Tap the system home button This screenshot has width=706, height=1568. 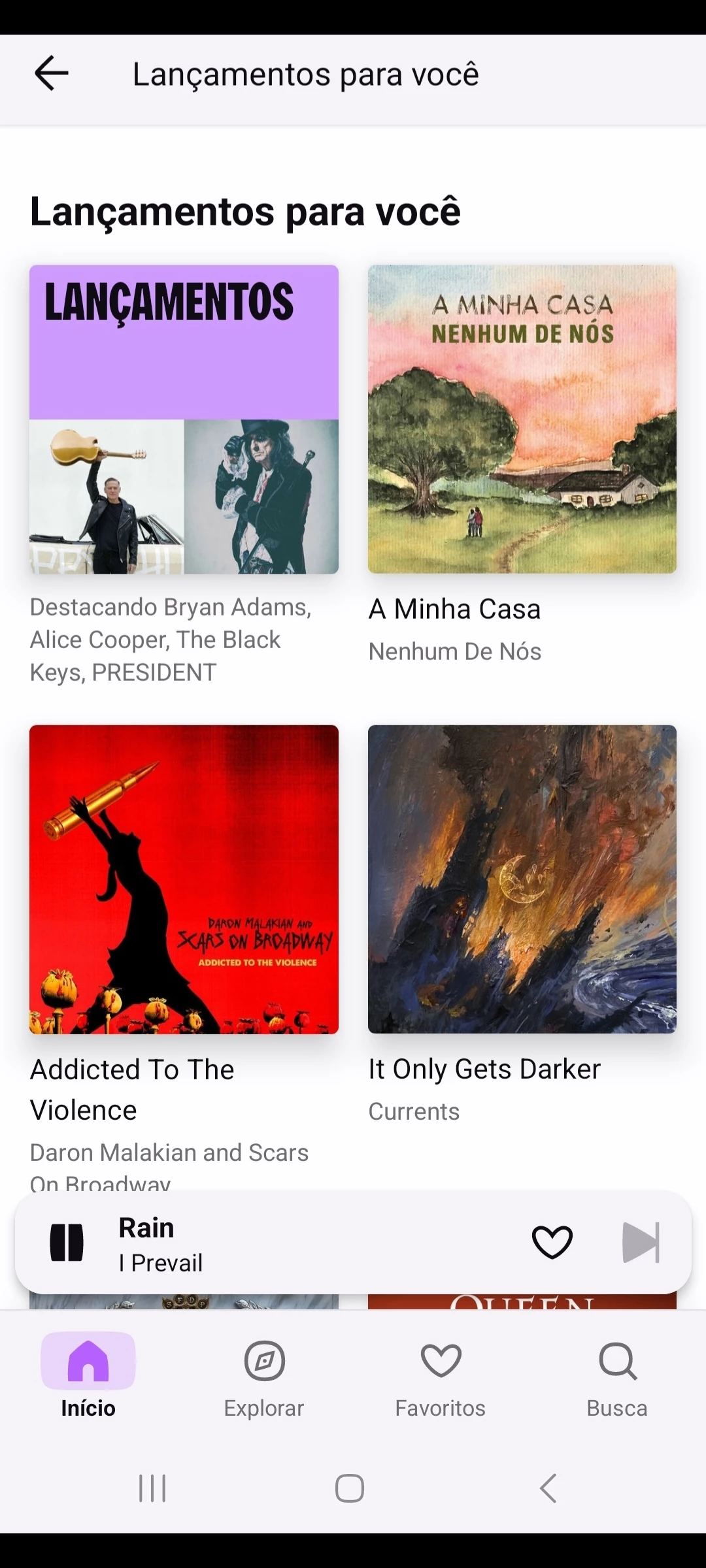[350, 1489]
